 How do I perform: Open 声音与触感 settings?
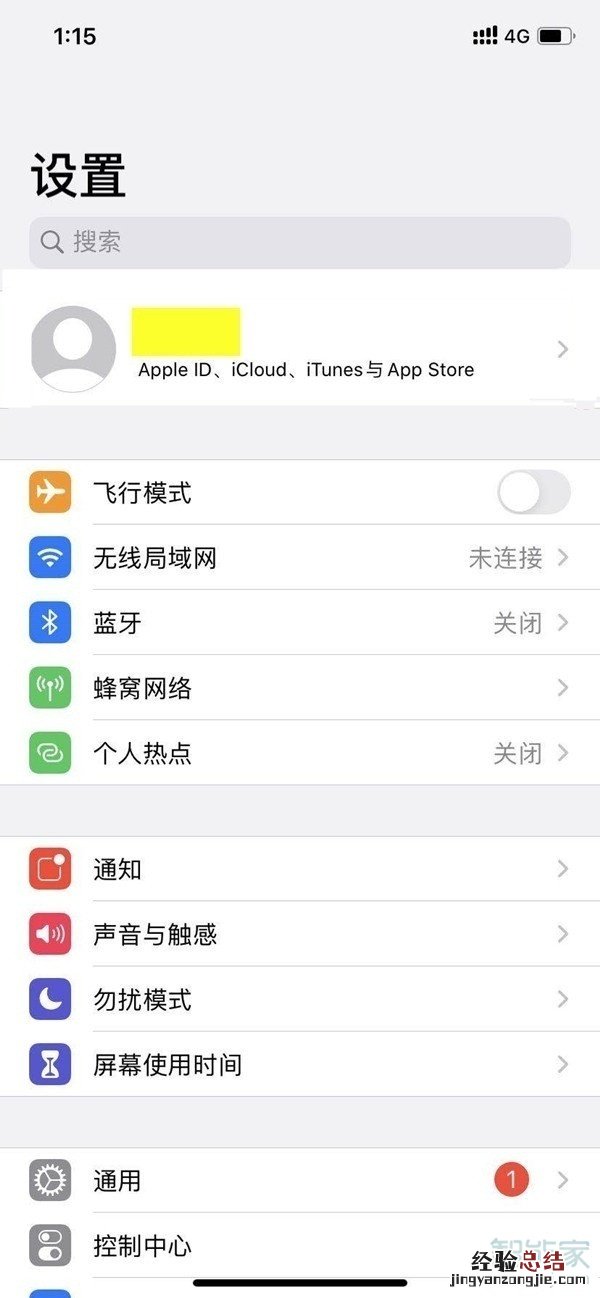coord(300,934)
